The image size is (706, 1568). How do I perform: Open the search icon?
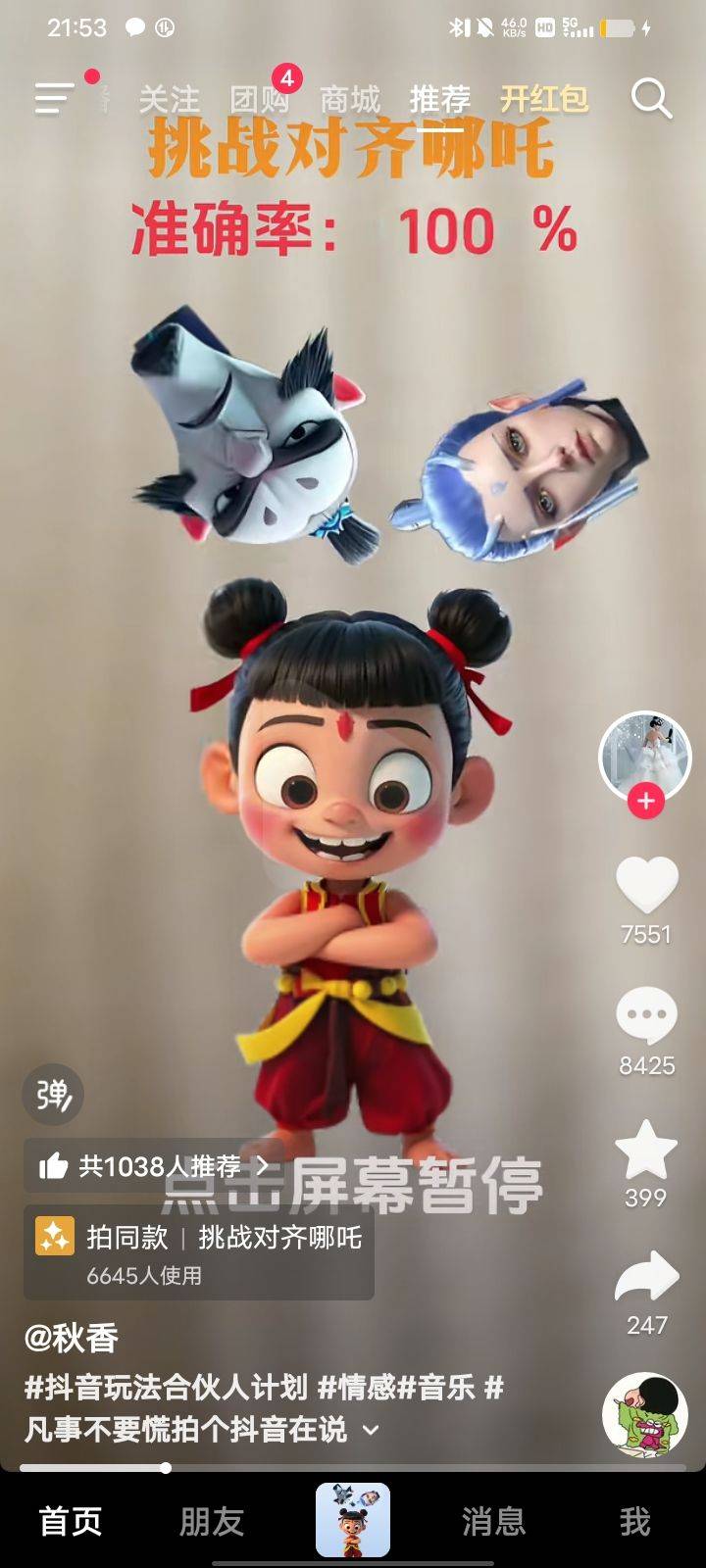(651, 99)
